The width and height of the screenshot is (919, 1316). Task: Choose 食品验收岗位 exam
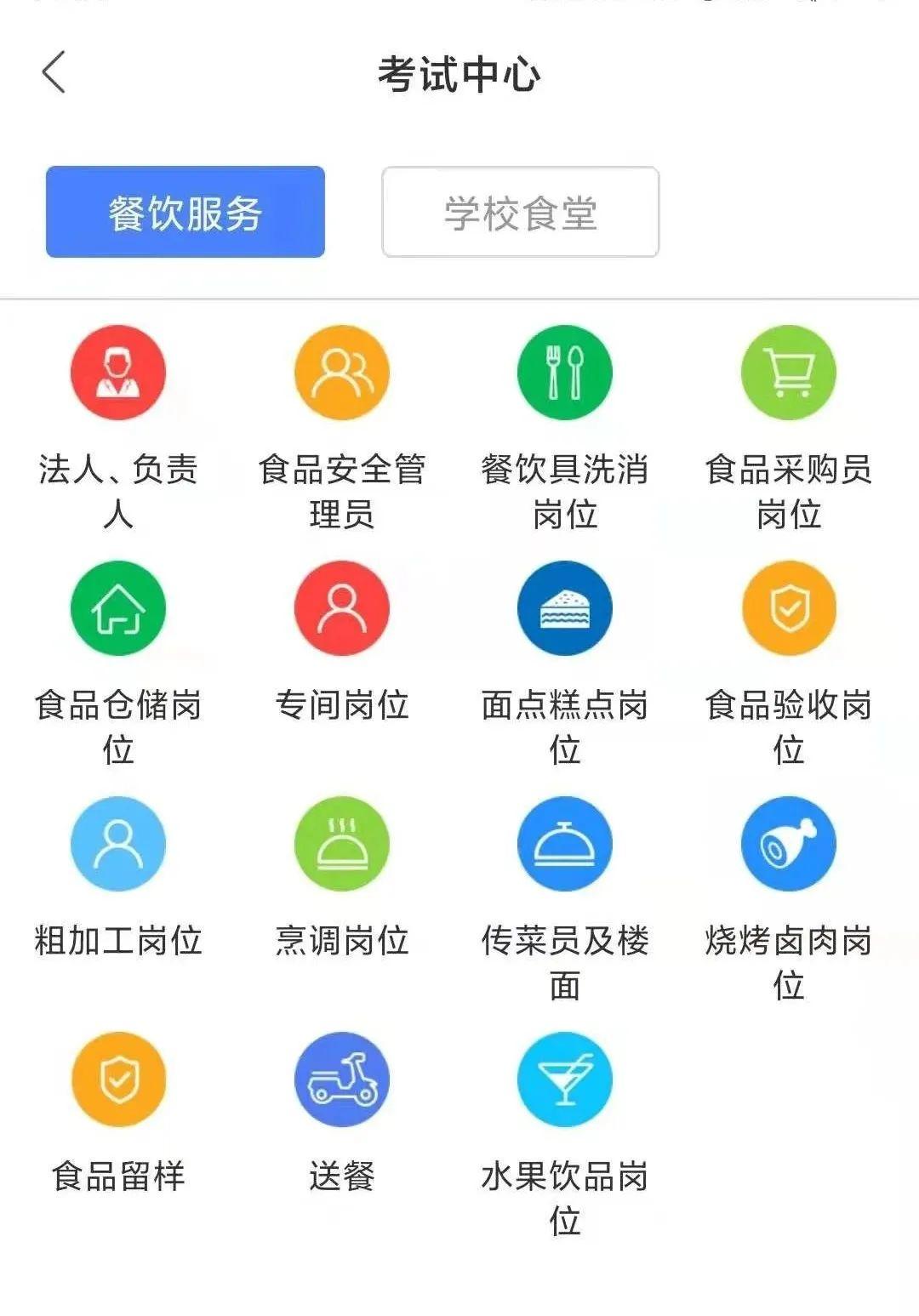pyautogui.click(x=789, y=609)
